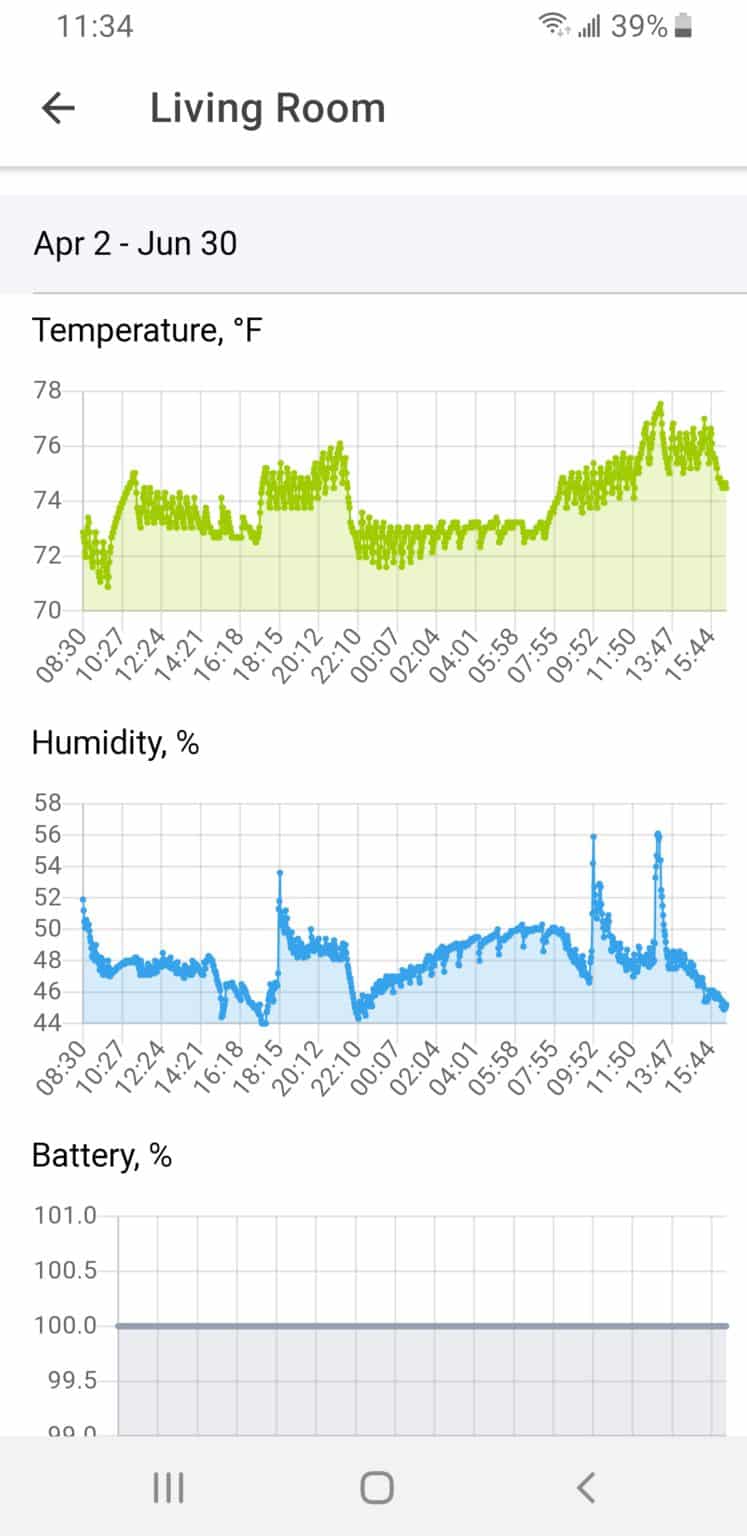Tap the Back button in navigation bar
747x1536 pixels.
tap(585, 1487)
